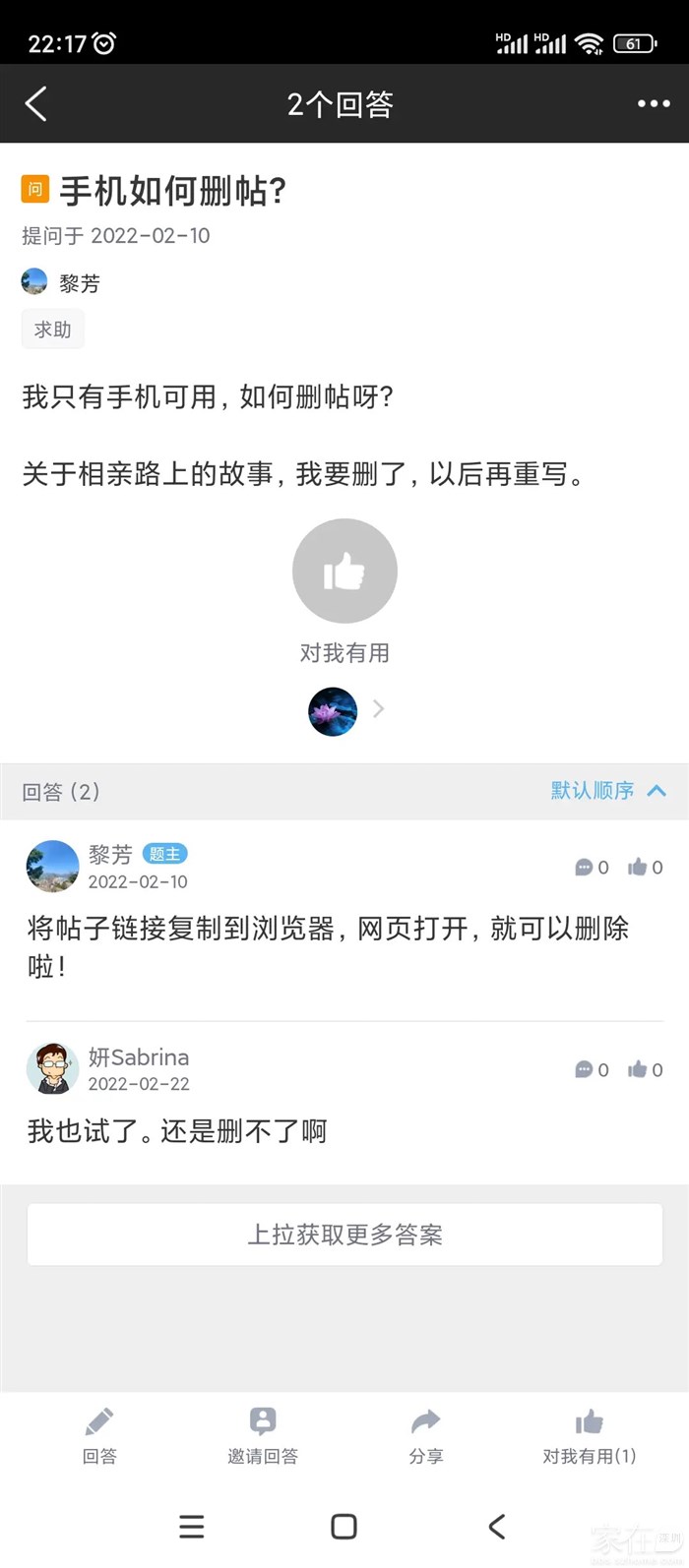The height and width of the screenshot is (1568, 689).
Task: Open comments on 妍Sabrina's answer
Action: (592, 1069)
